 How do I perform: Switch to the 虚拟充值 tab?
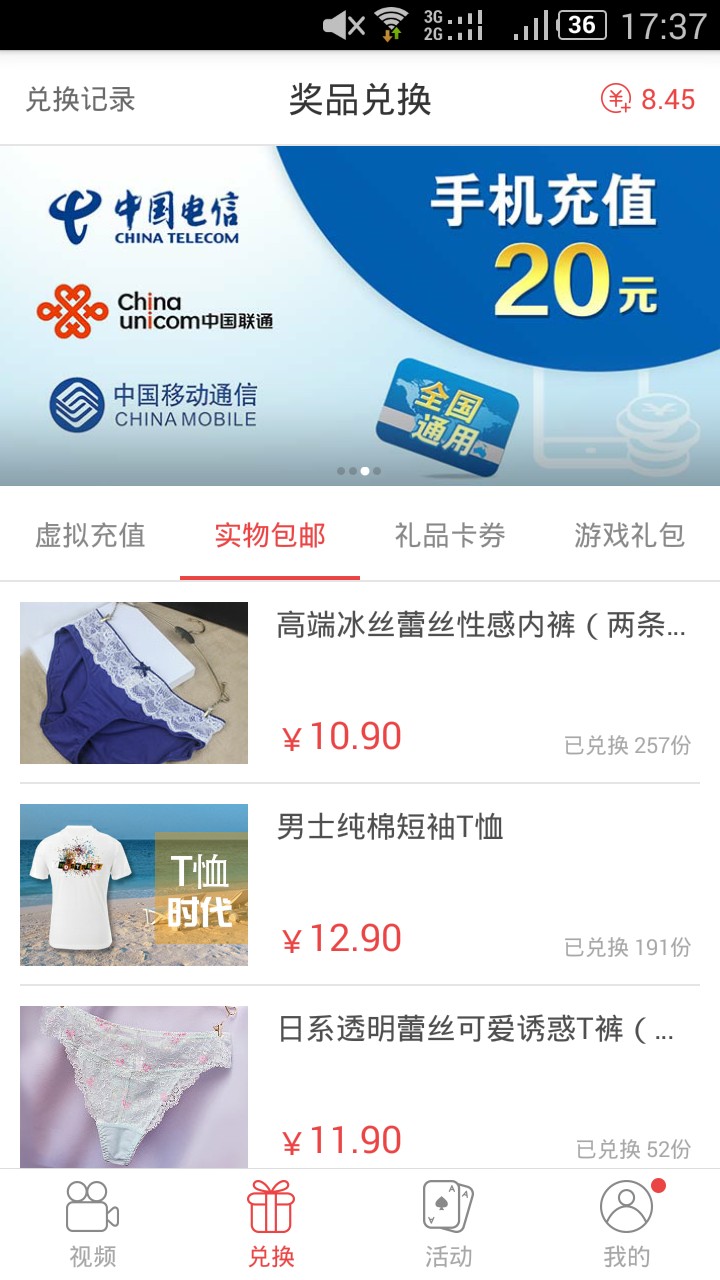(90, 535)
